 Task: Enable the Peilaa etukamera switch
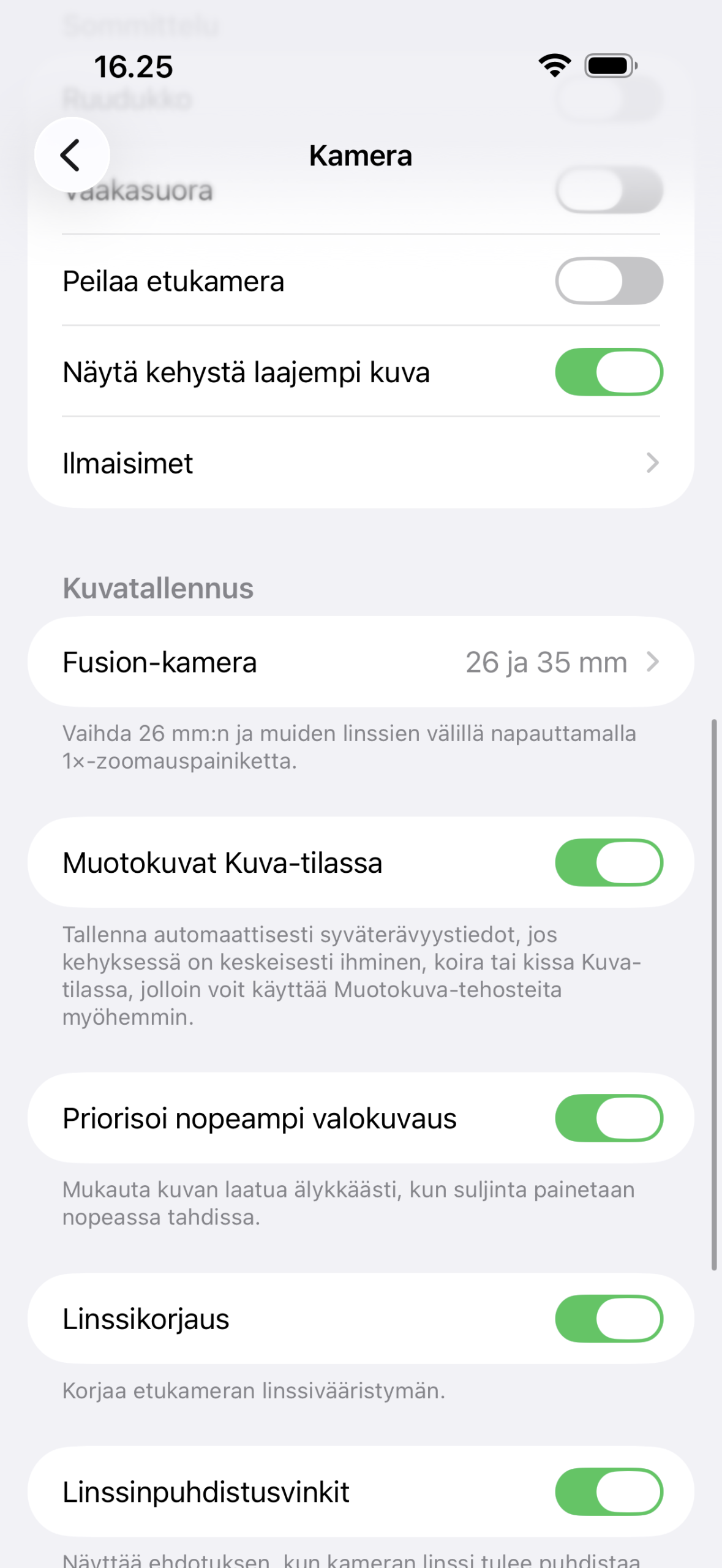608,281
